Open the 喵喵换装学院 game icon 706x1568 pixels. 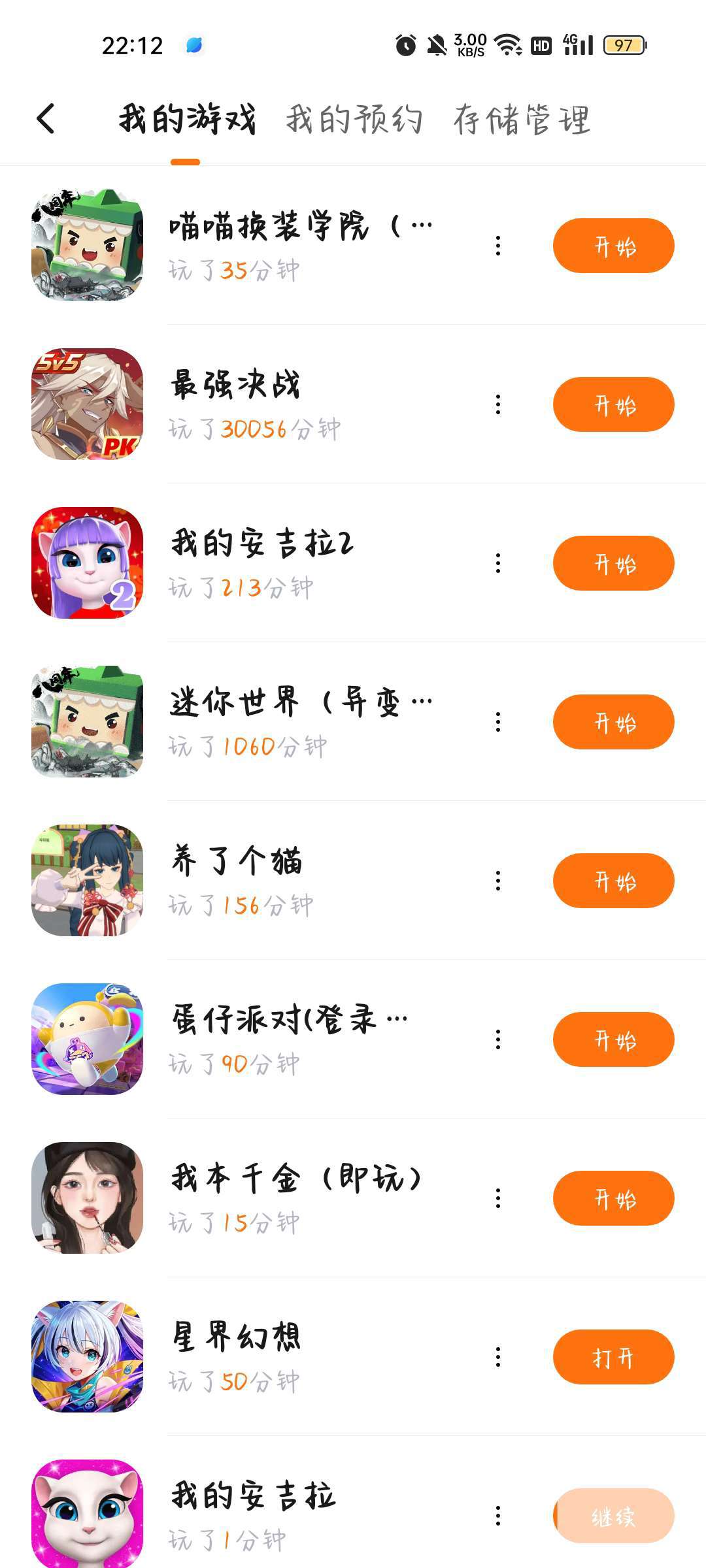coord(87,246)
